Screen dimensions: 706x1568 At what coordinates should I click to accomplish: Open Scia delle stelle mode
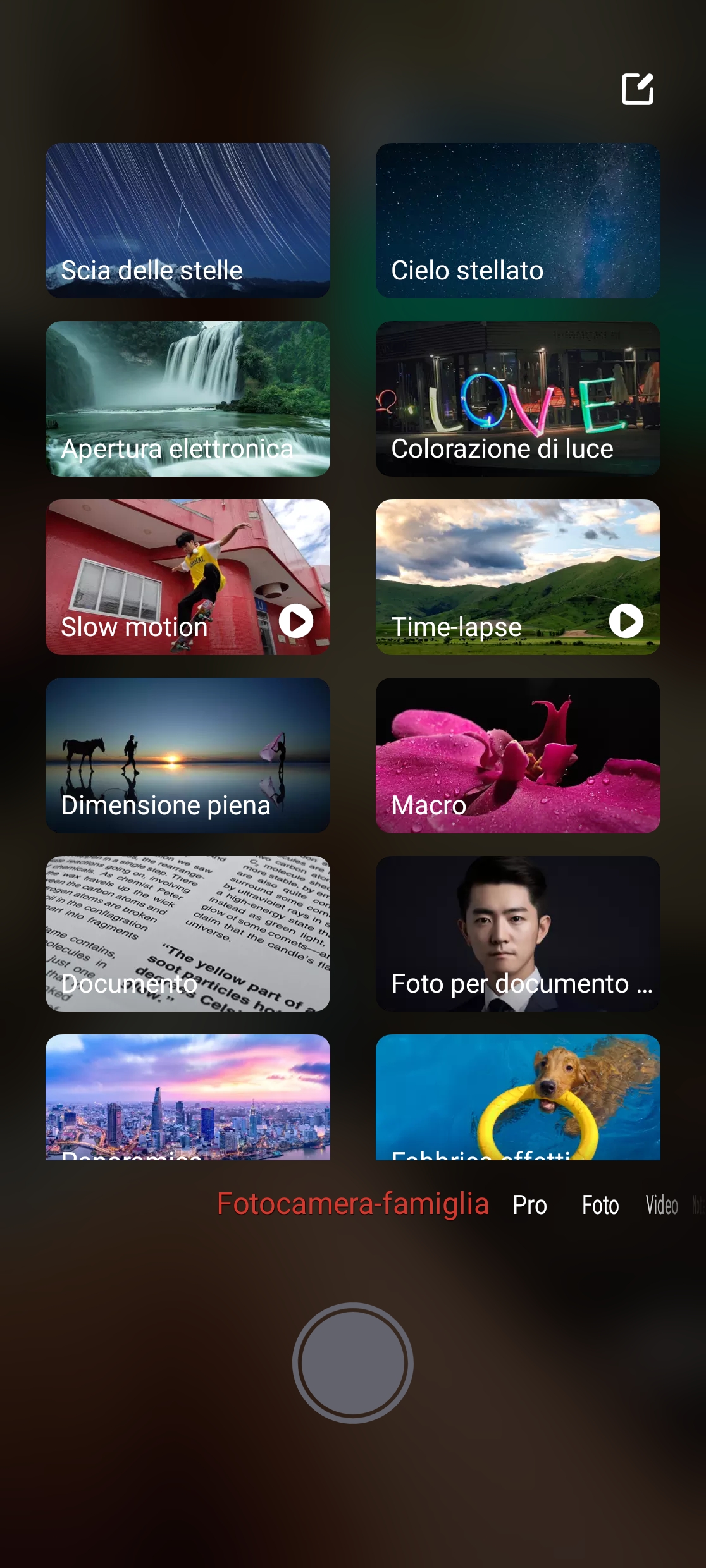(188, 220)
